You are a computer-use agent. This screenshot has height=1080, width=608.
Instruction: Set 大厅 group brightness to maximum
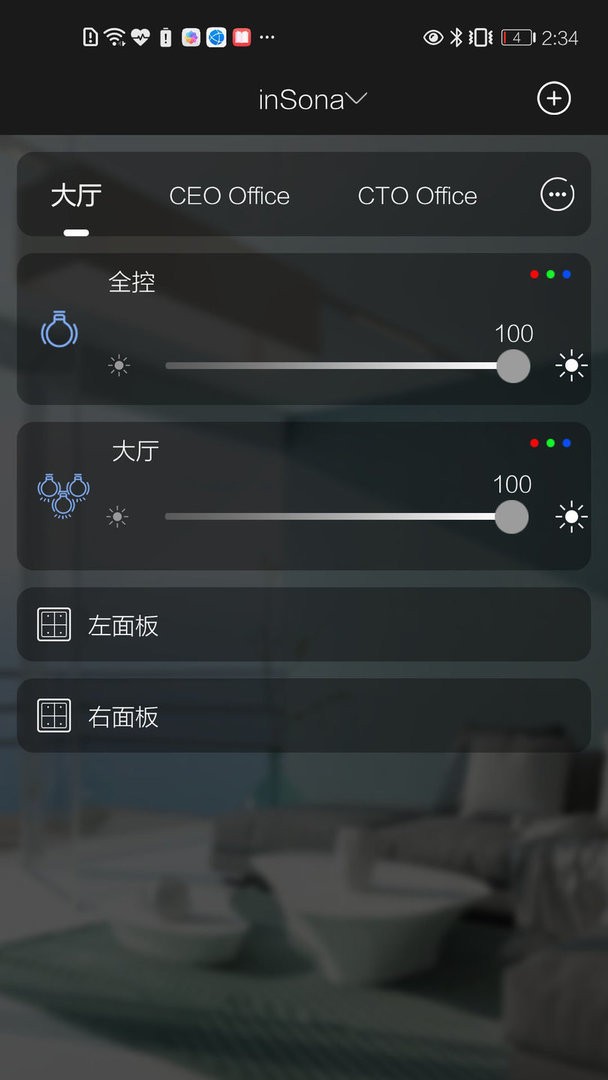pyautogui.click(x=571, y=517)
